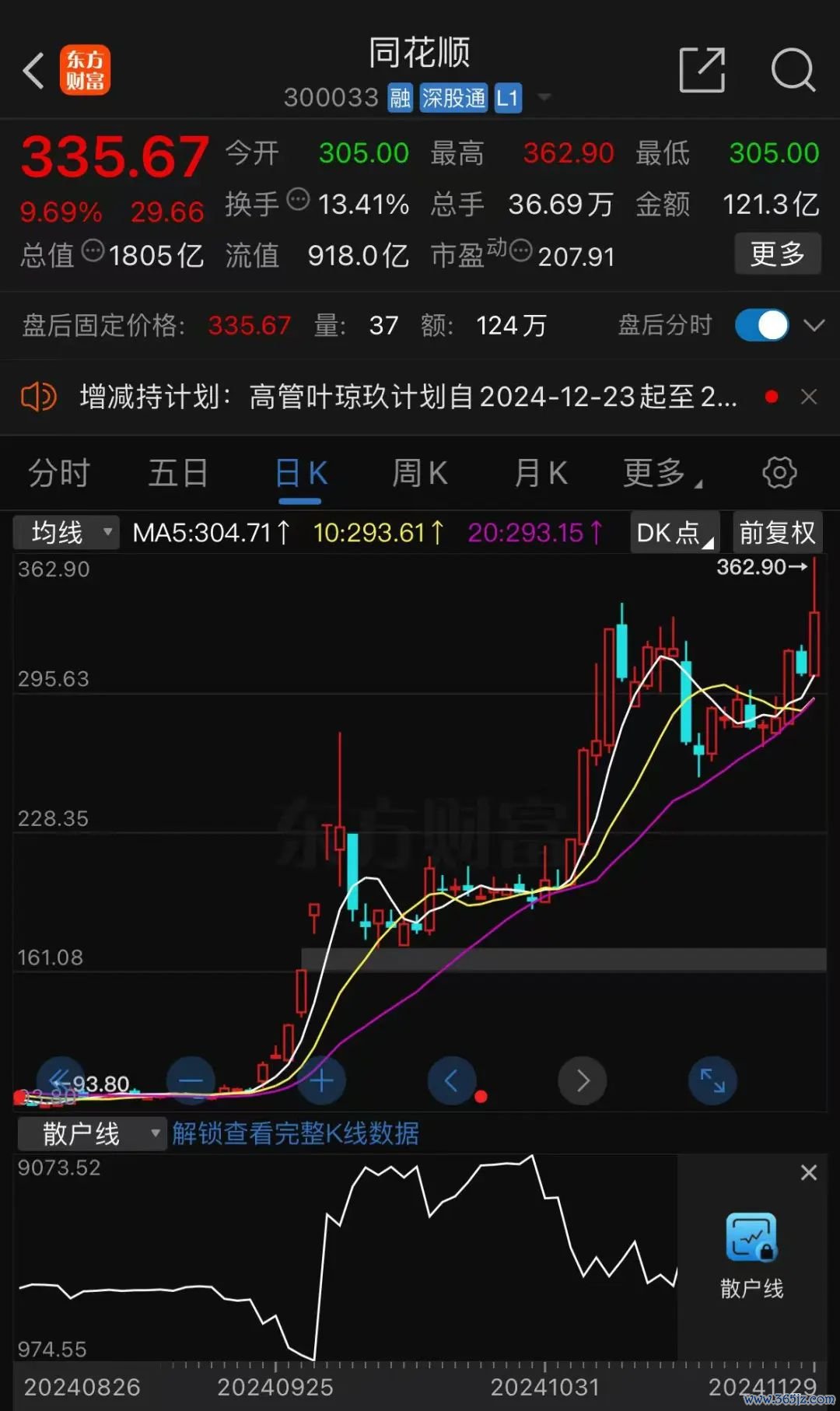Change the 前复权 adjustment setting
Screen dimensions: 840x1411
click(x=776, y=533)
